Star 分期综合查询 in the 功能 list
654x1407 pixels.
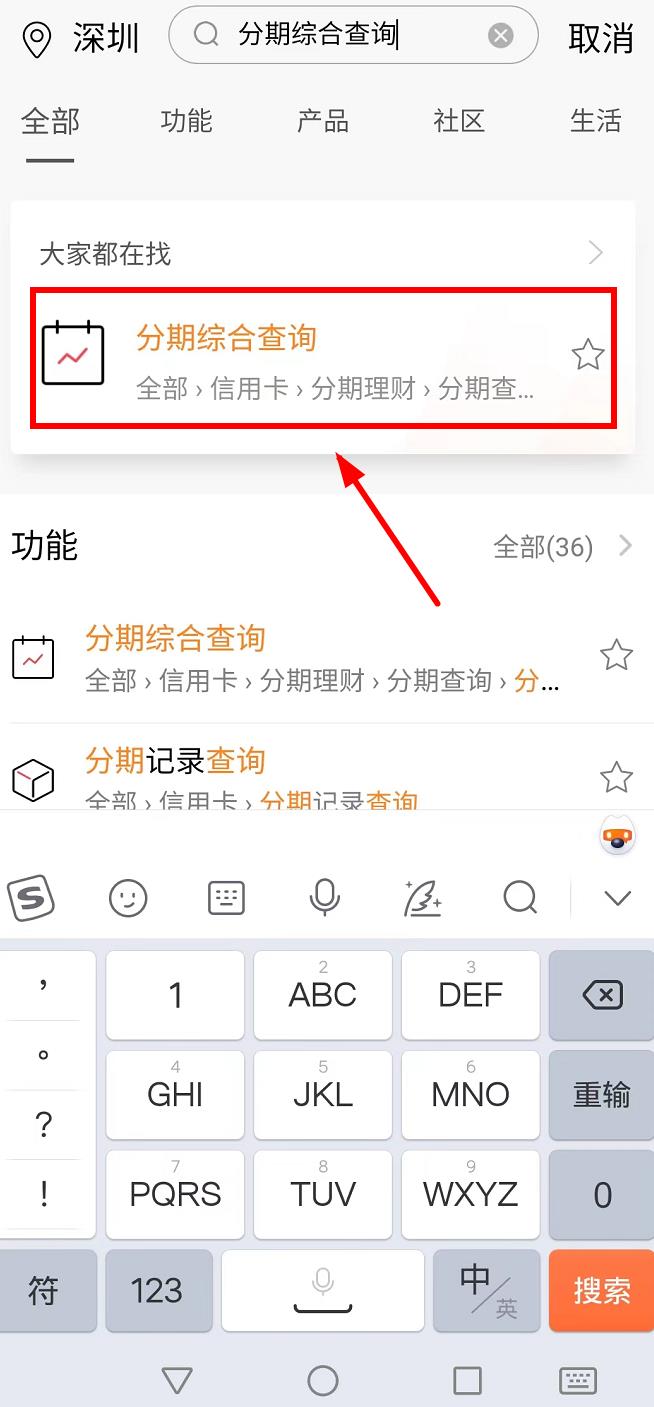[616, 656]
